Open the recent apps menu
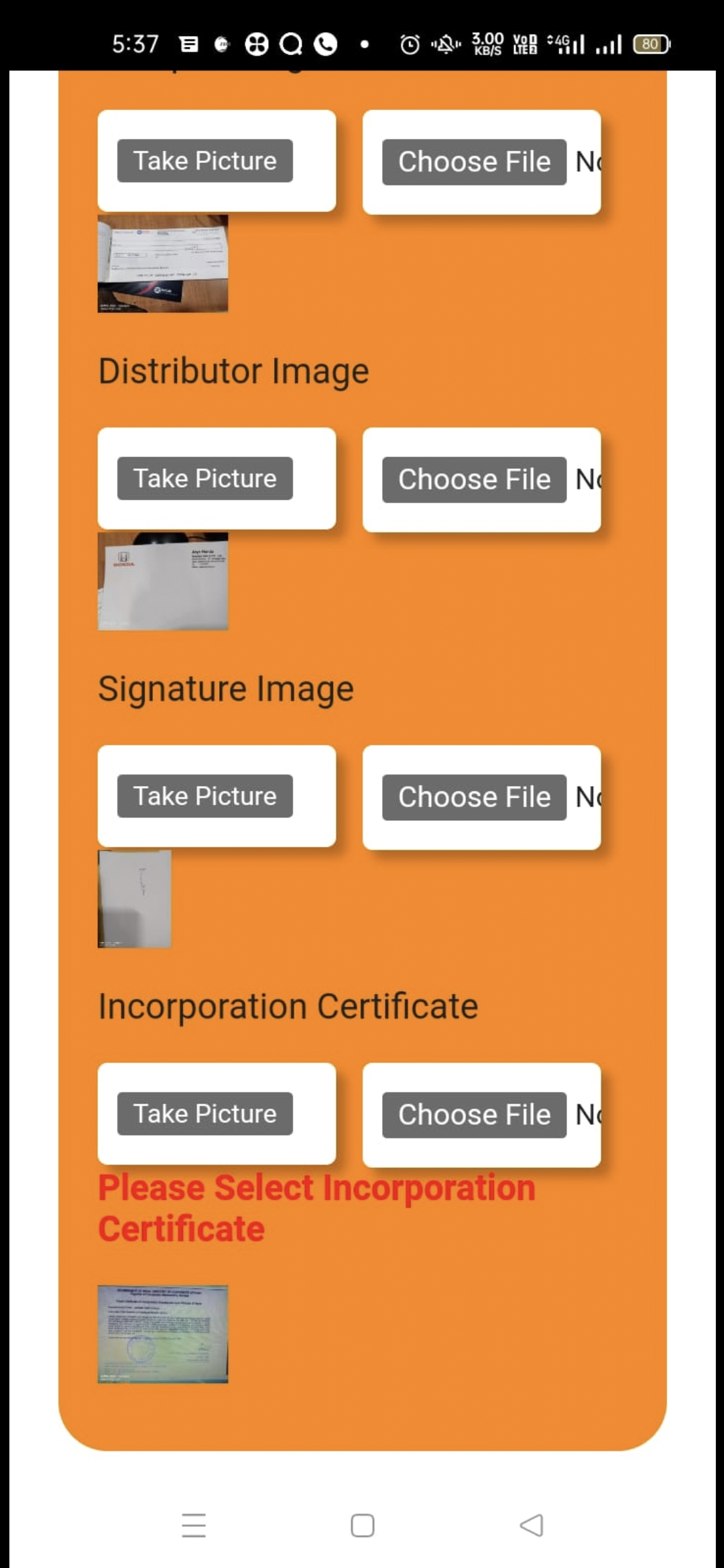The height and width of the screenshot is (1568, 724). click(194, 1526)
